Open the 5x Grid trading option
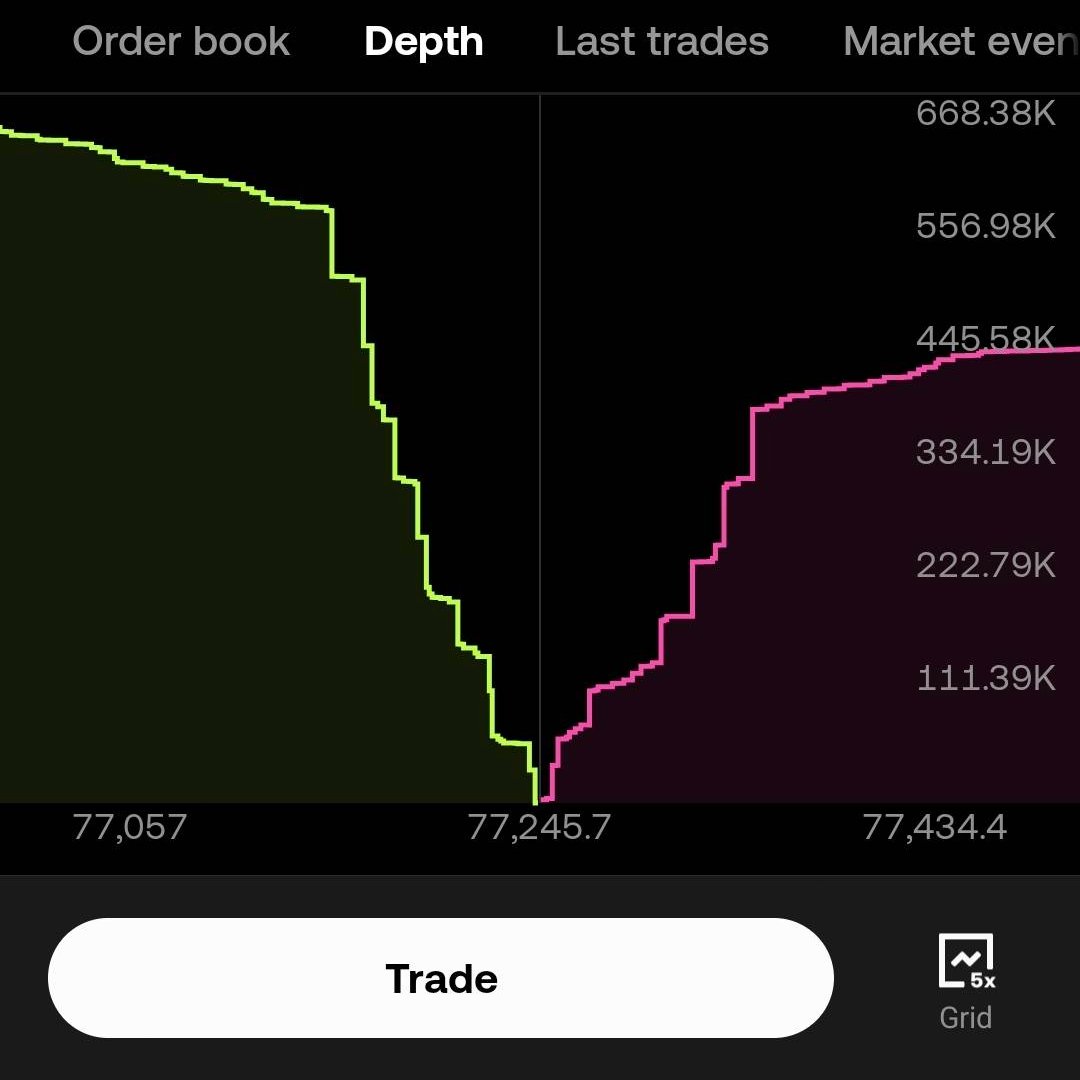Screen dimensions: 1080x1080 966,982
